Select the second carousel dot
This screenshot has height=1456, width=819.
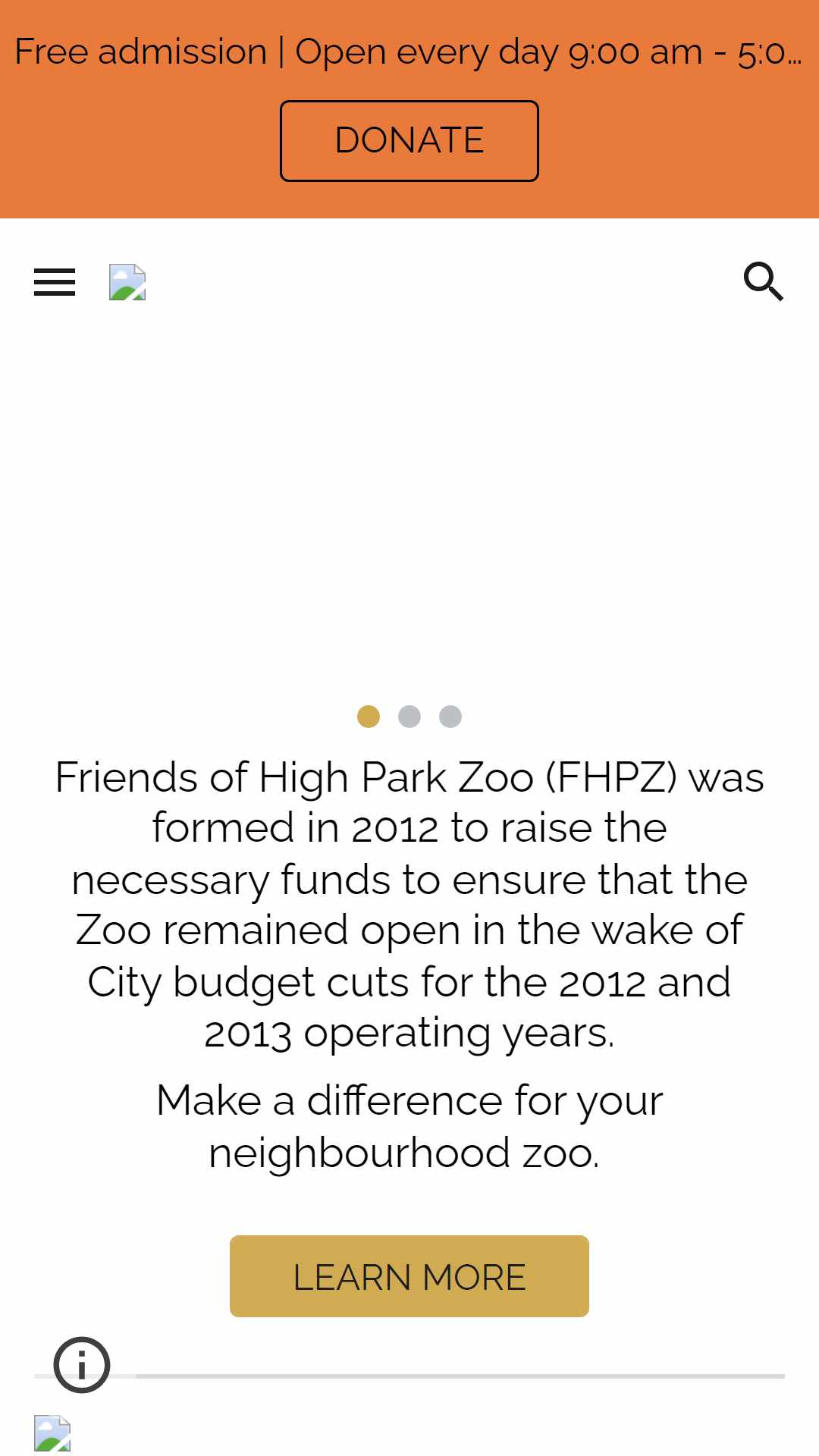pos(409,717)
